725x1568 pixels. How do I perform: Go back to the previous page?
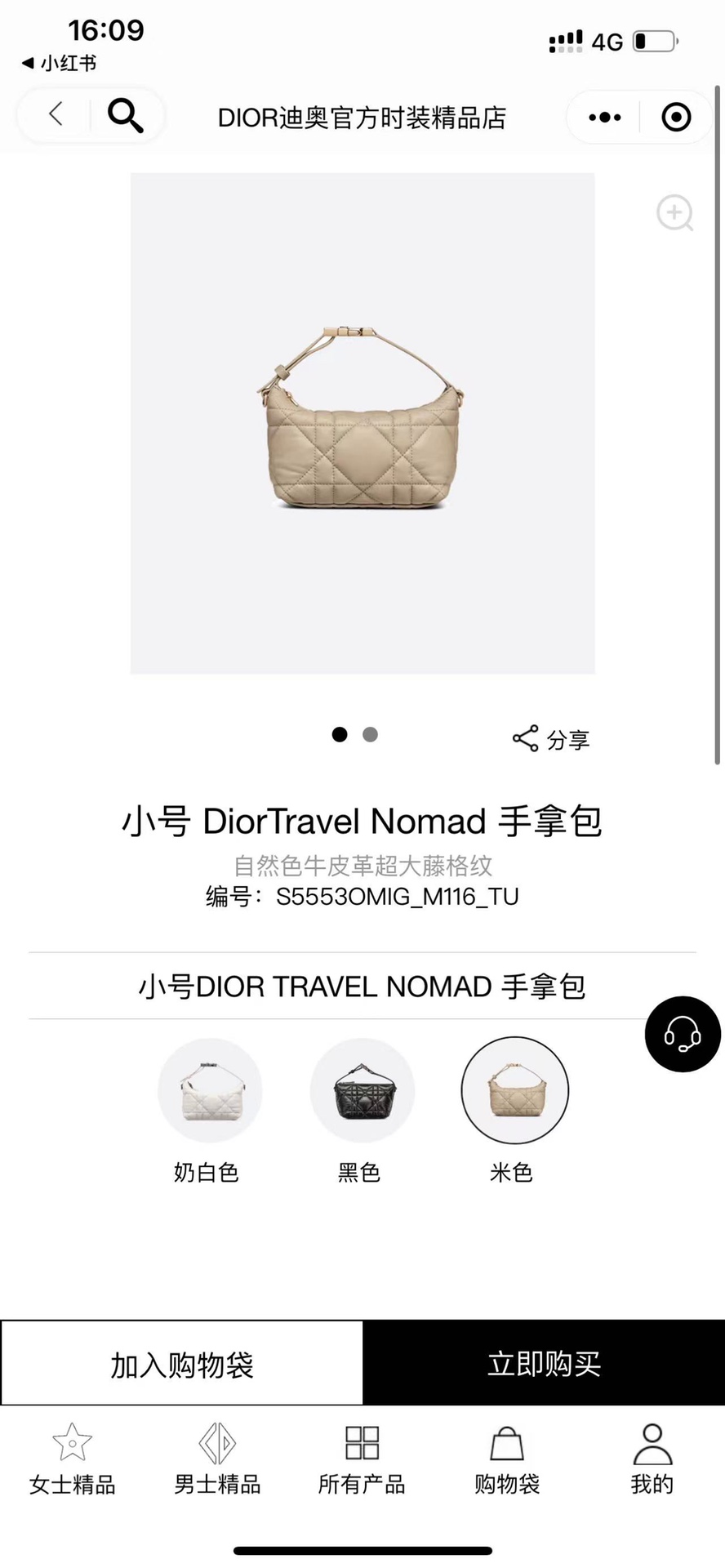point(56,114)
